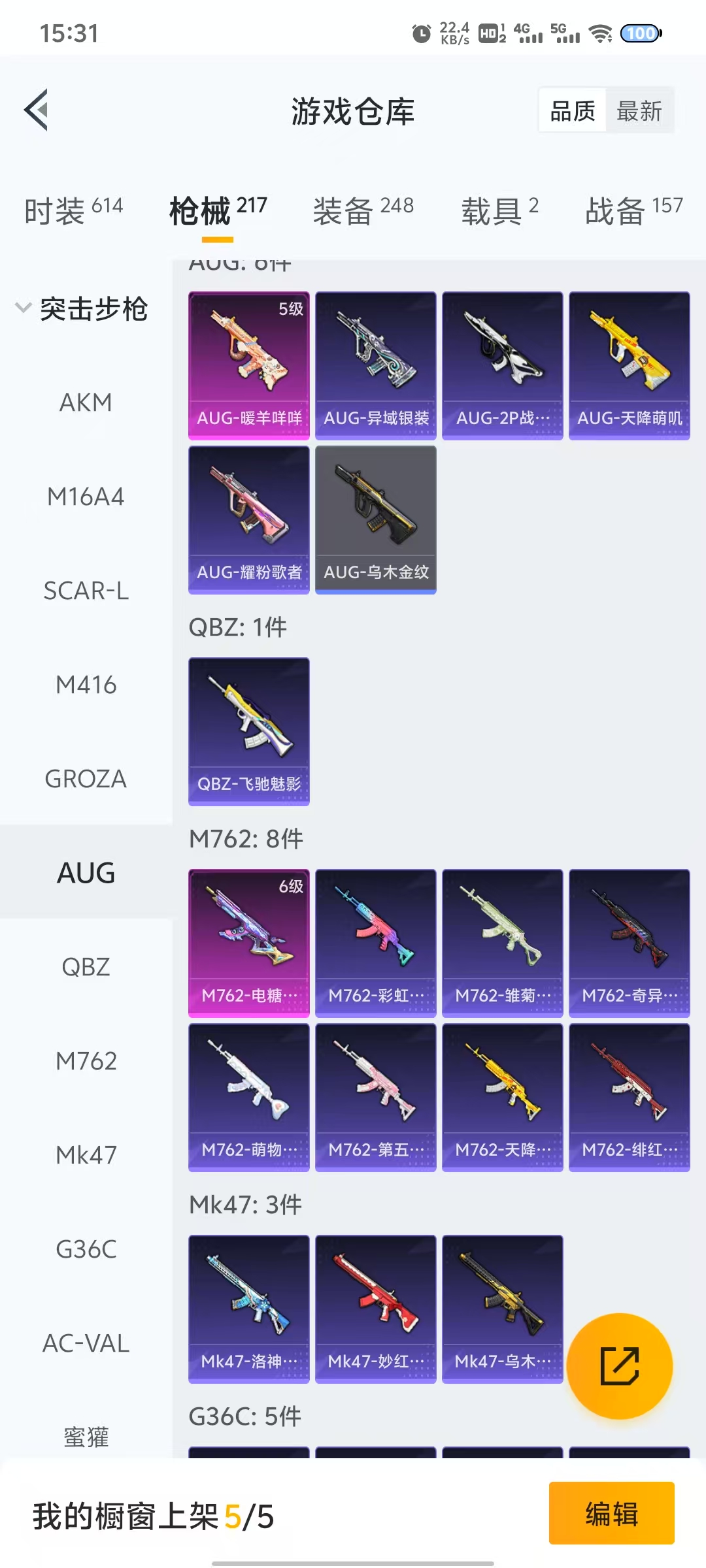Tap the orange share floating button
The image size is (706, 1568).
pos(619,1366)
